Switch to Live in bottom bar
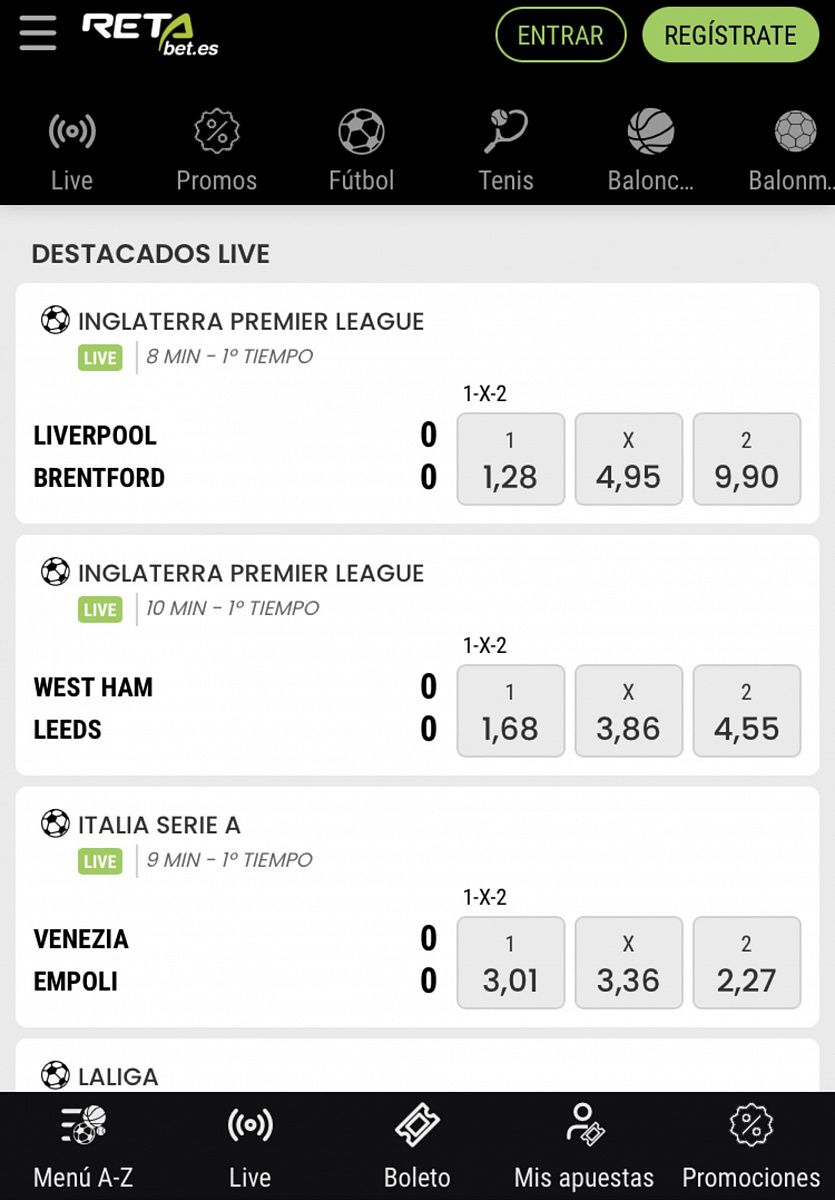The height and width of the screenshot is (1200, 835). 250,1147
